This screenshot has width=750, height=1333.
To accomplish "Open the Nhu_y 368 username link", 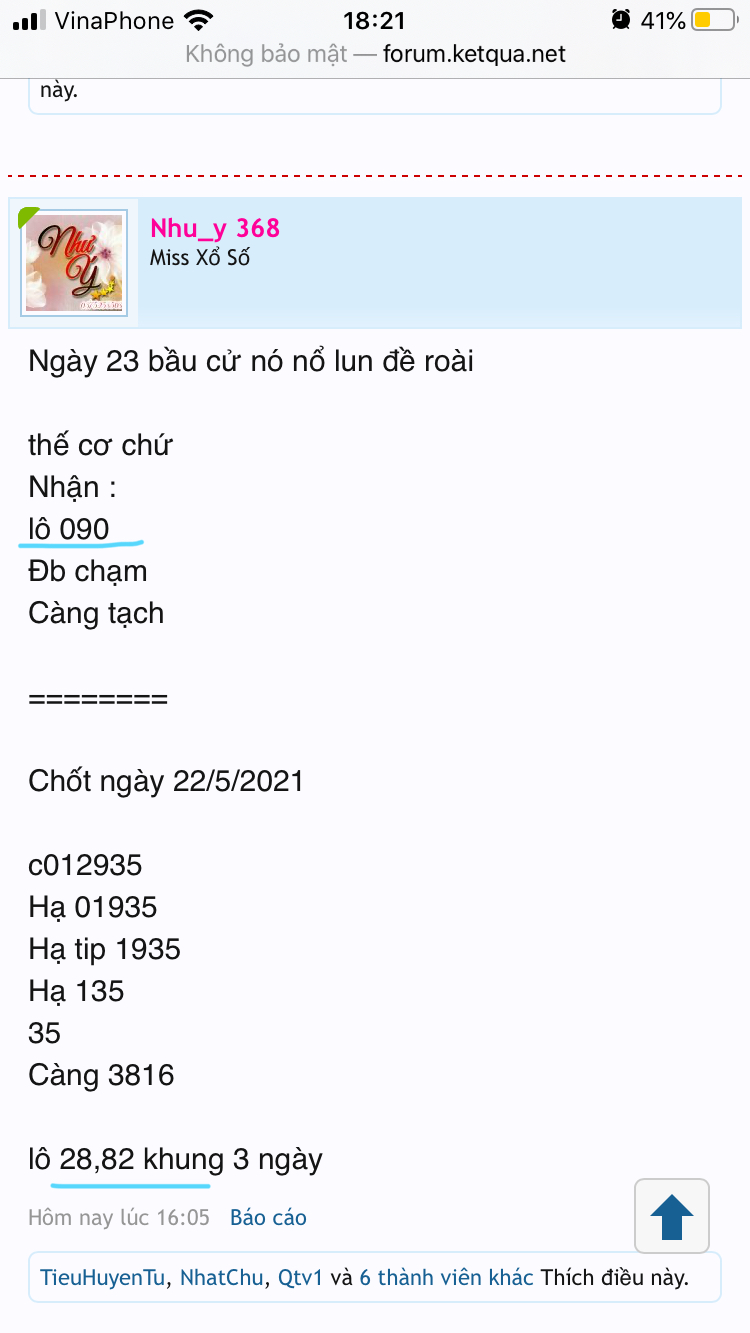I will 215,228.
